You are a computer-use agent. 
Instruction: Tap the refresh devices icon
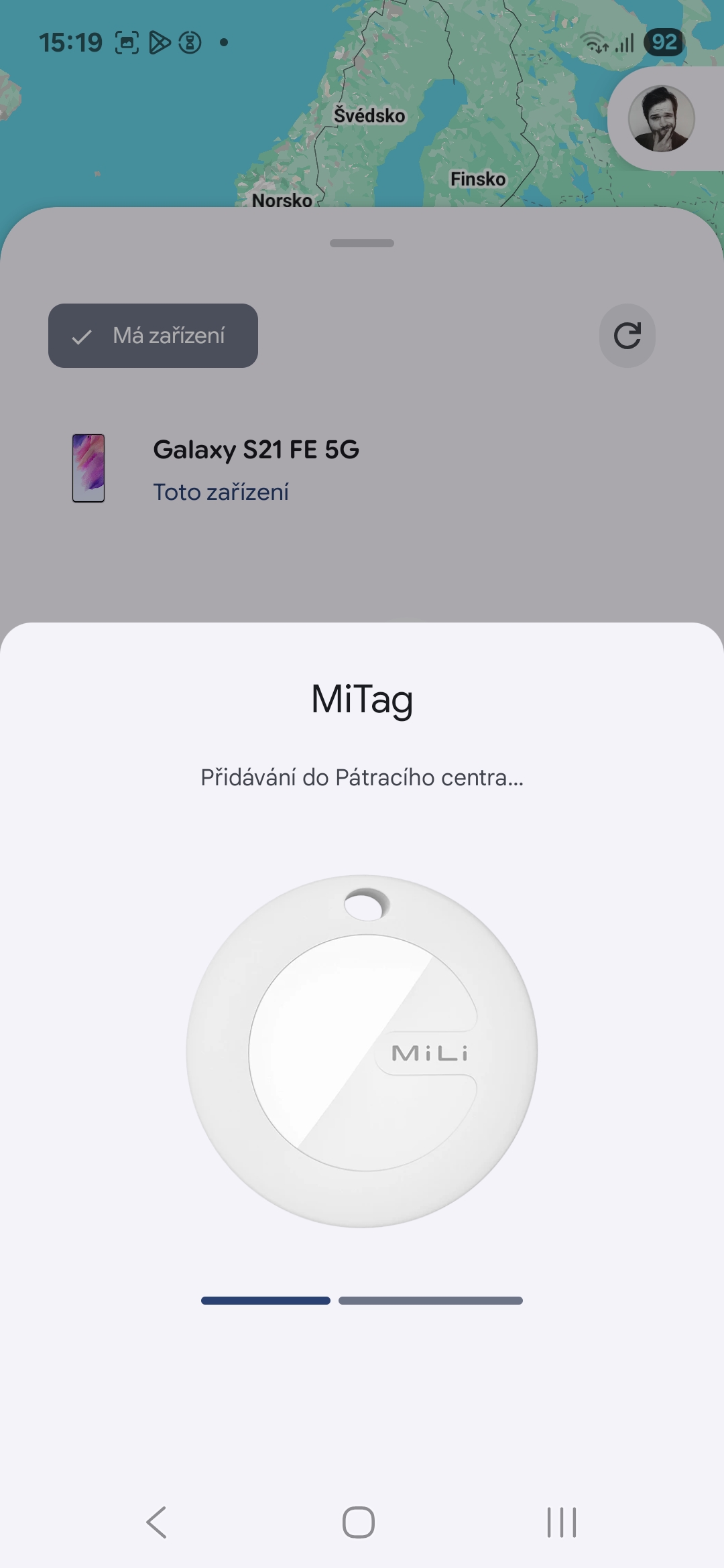[x=627, y=336]
